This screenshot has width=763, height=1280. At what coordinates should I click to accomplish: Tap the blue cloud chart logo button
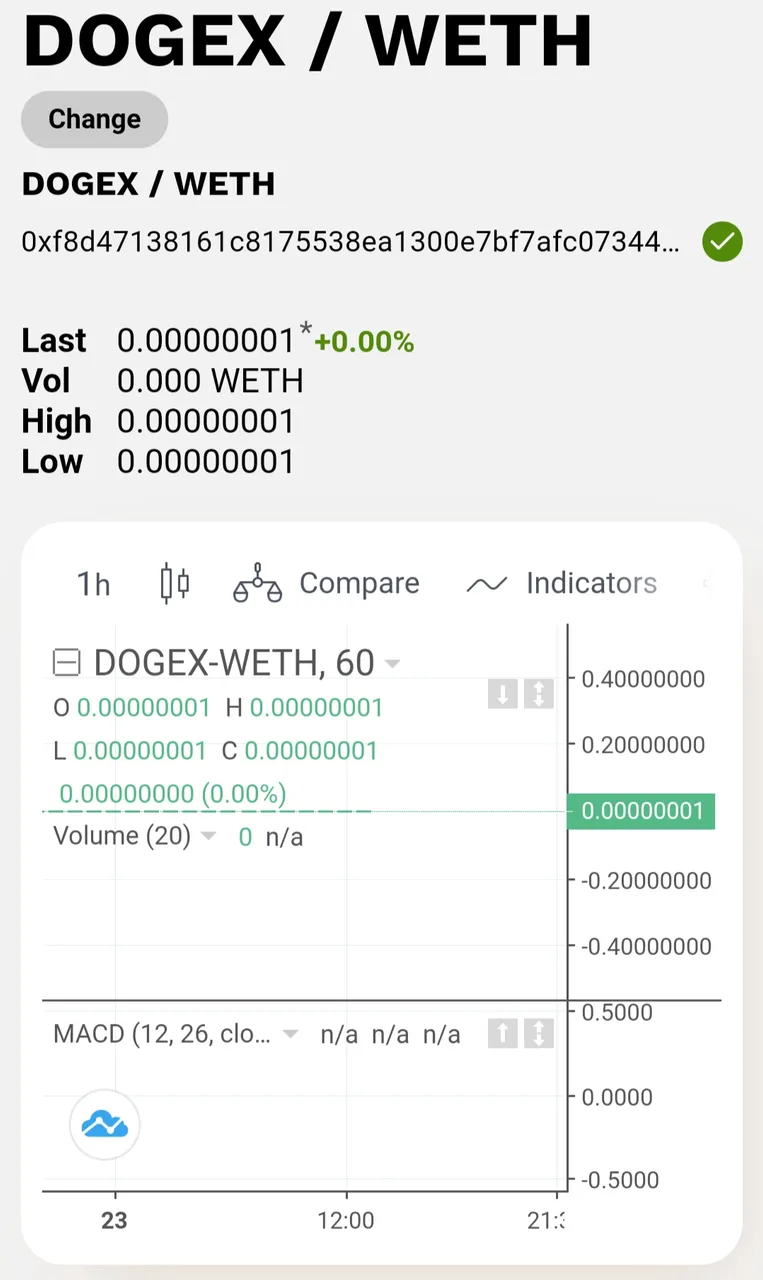coord(105,1125)
